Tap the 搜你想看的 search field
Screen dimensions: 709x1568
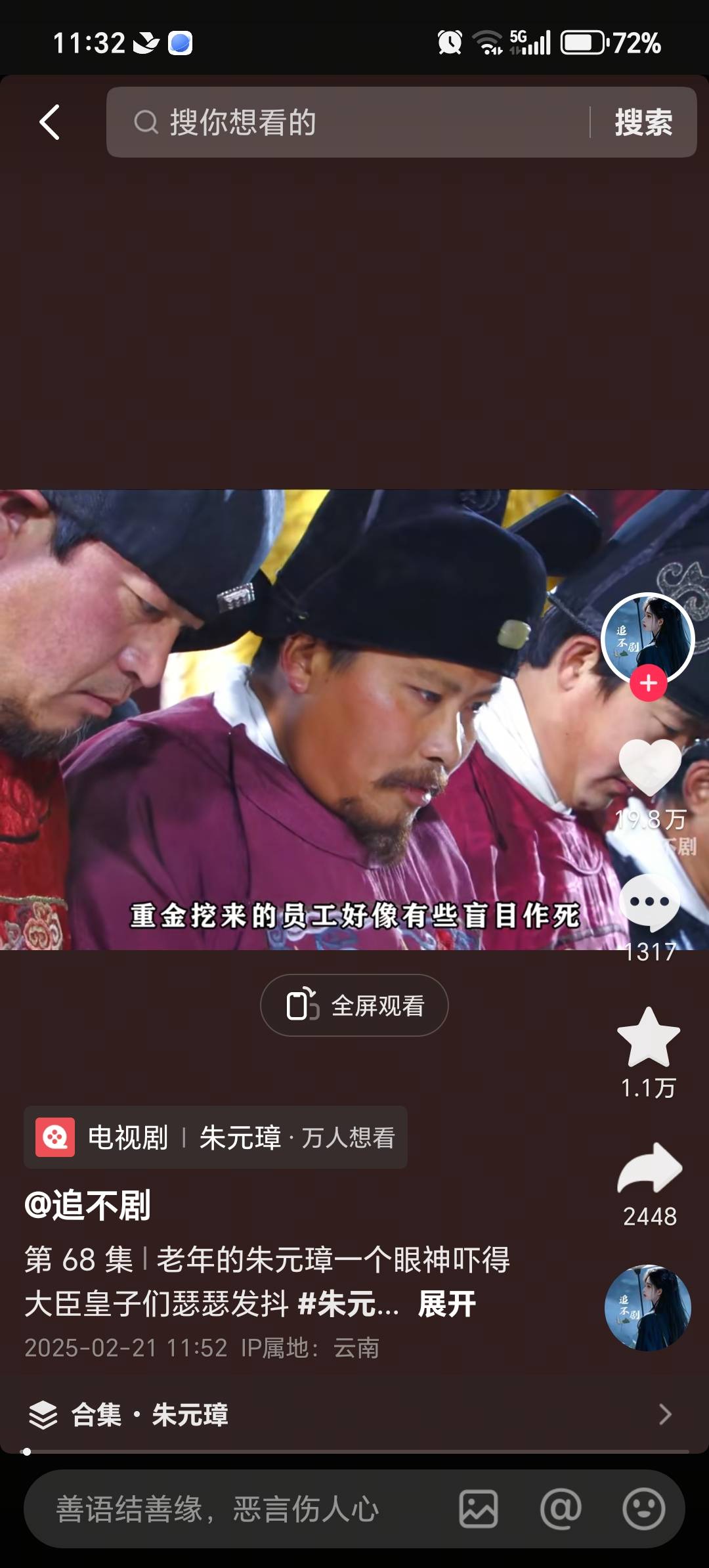pos(348,122)
